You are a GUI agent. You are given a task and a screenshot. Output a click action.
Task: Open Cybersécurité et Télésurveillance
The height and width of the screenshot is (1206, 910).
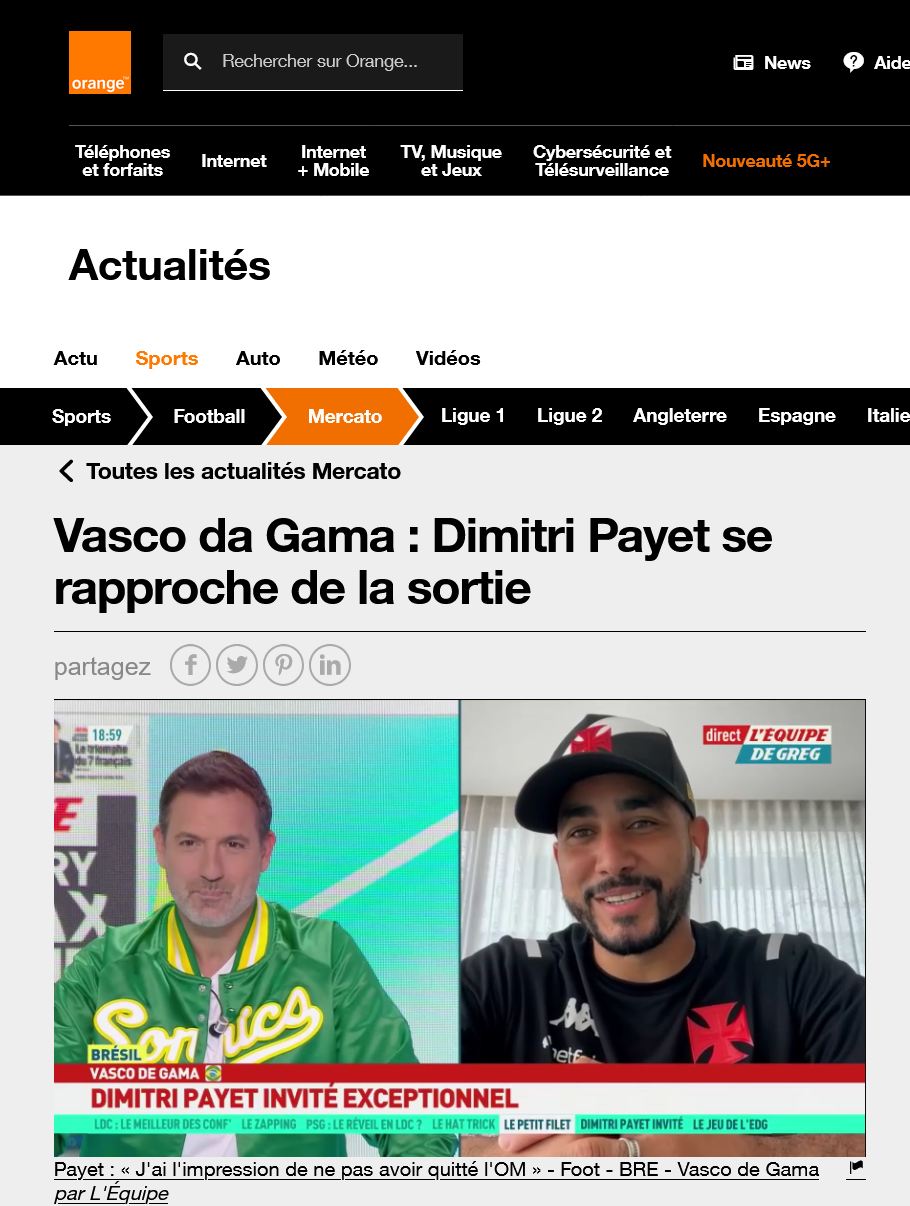602,161
